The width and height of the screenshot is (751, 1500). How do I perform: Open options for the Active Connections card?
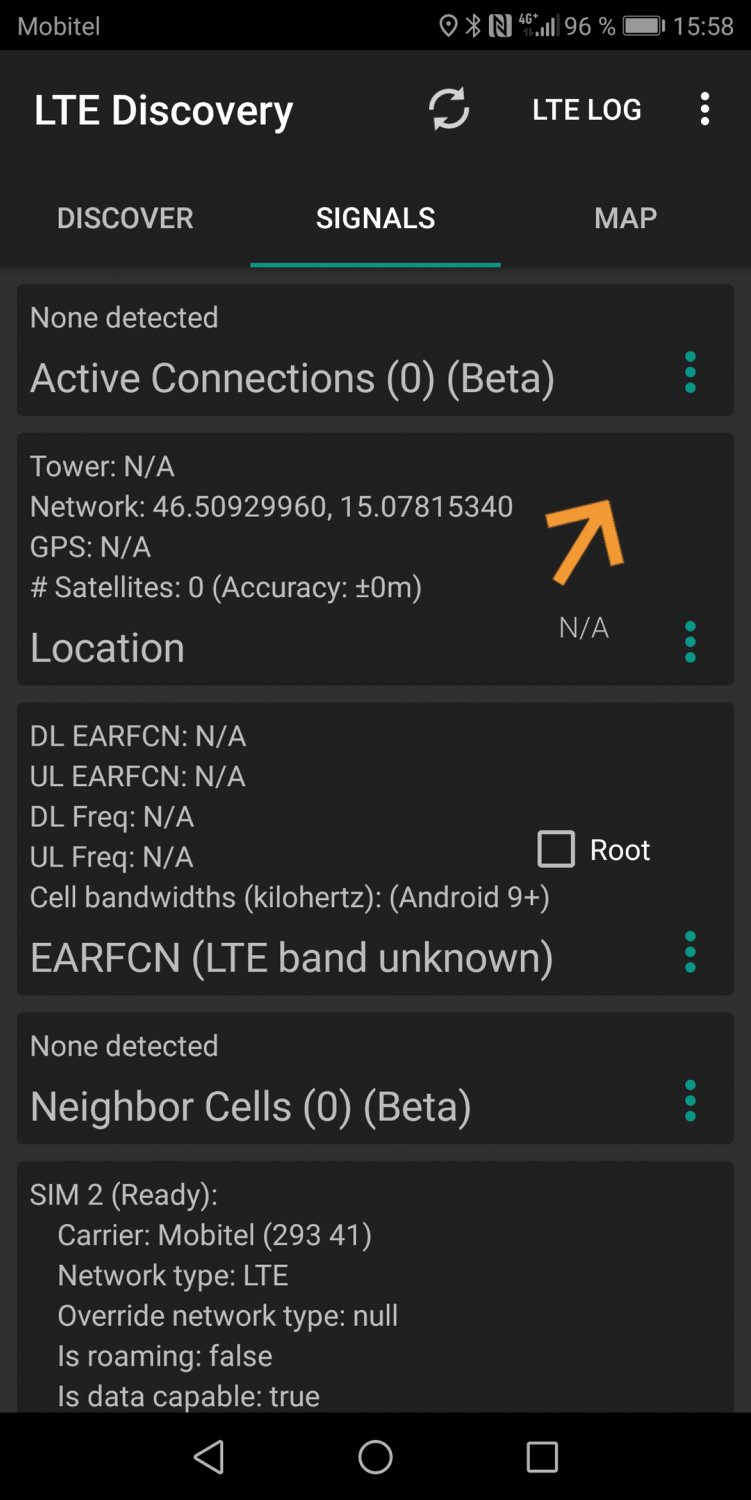coord(690,372)
